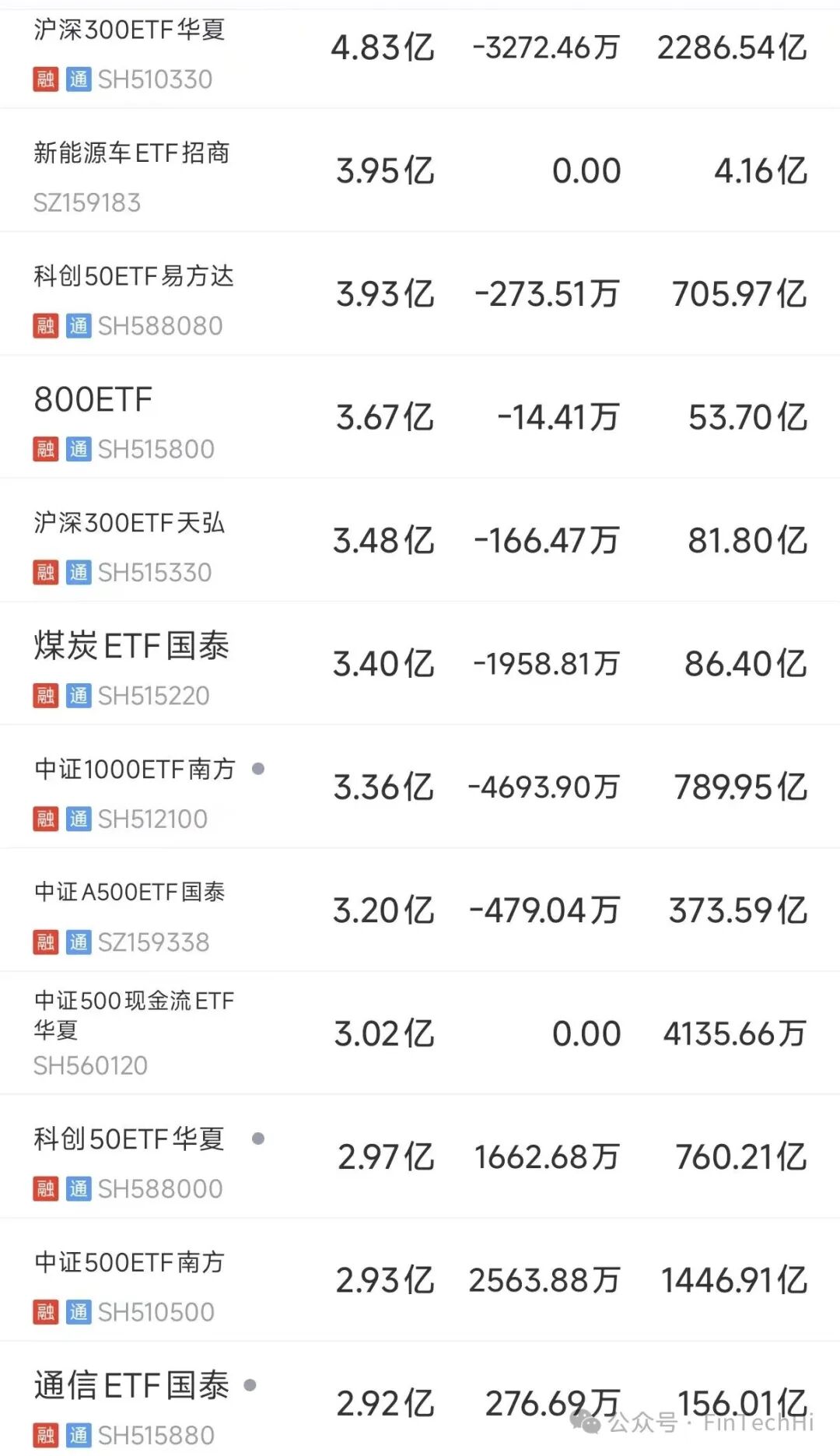Tap the 融 badge beside SH510330
Viewport: 840px width, 1456px height.
[47, 79]
